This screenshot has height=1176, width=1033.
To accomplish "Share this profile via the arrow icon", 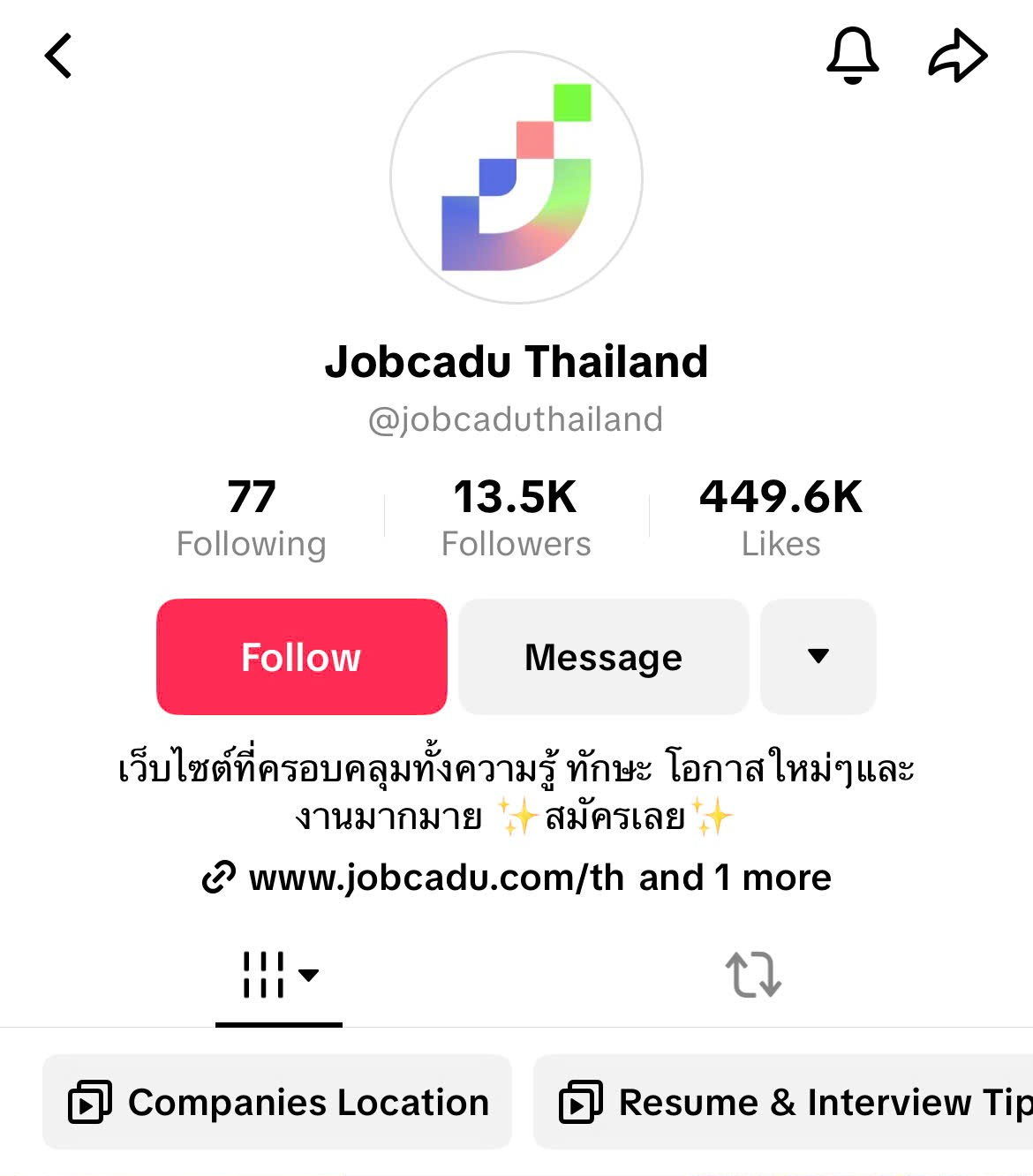I will (957, 56).
